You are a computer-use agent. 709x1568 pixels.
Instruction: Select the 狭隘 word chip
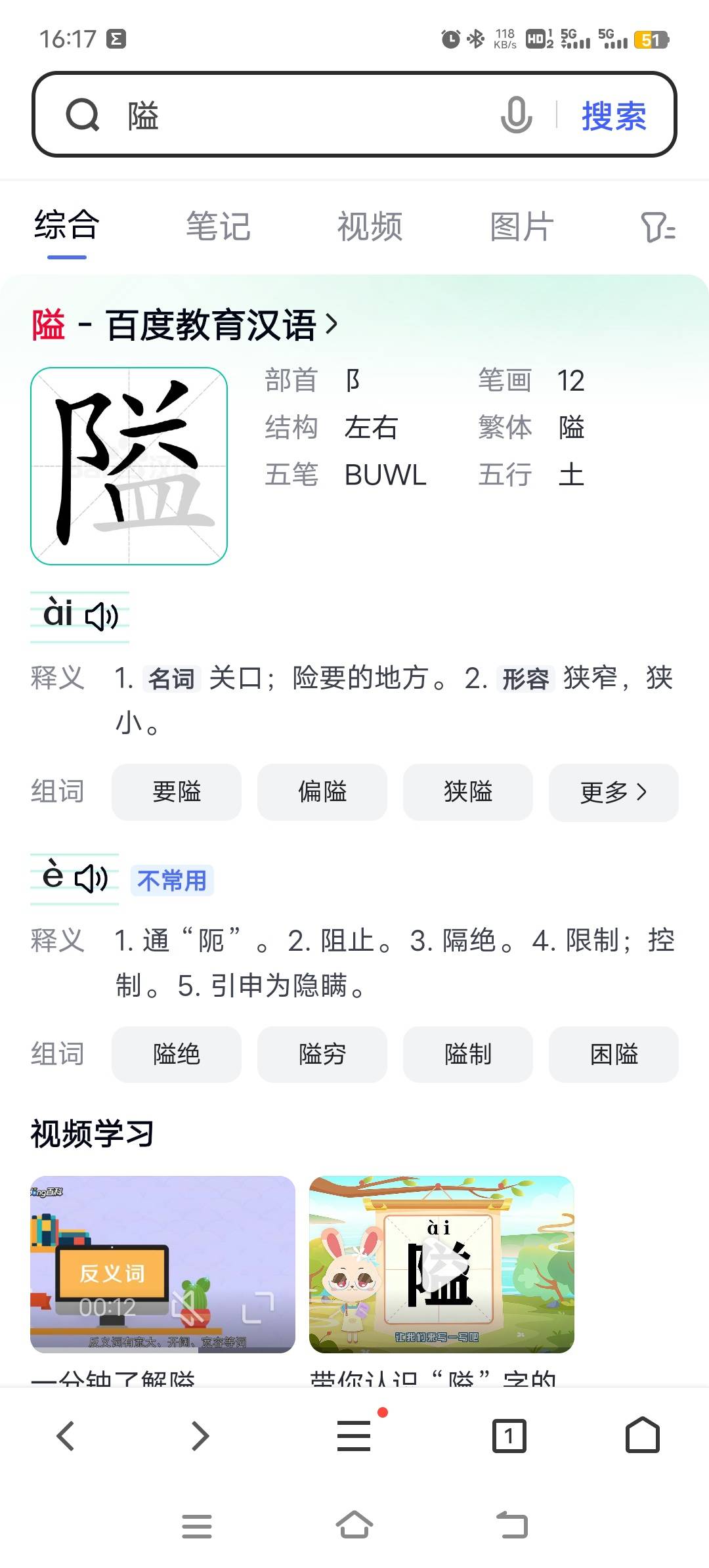pos(468,792)
